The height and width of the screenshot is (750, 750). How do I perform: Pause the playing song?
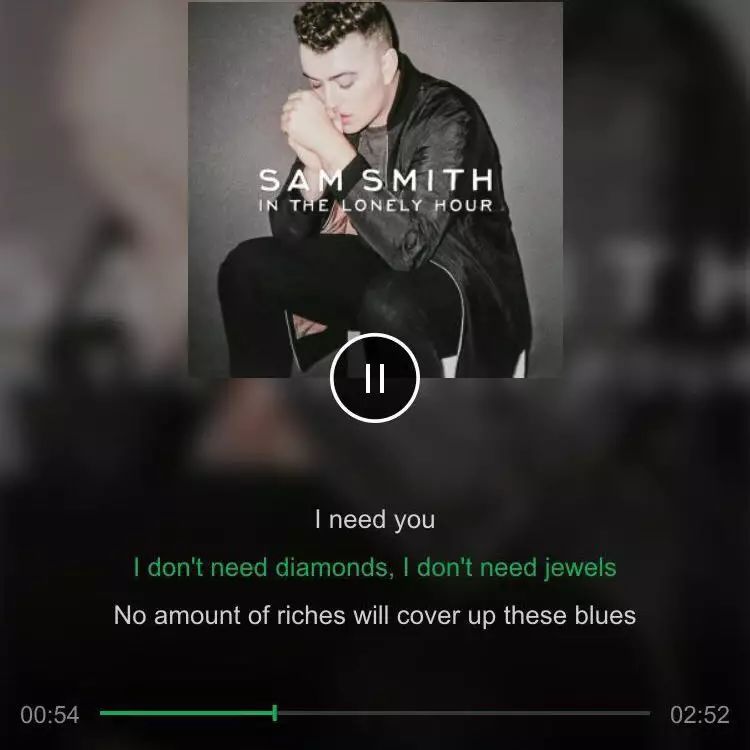375,378
